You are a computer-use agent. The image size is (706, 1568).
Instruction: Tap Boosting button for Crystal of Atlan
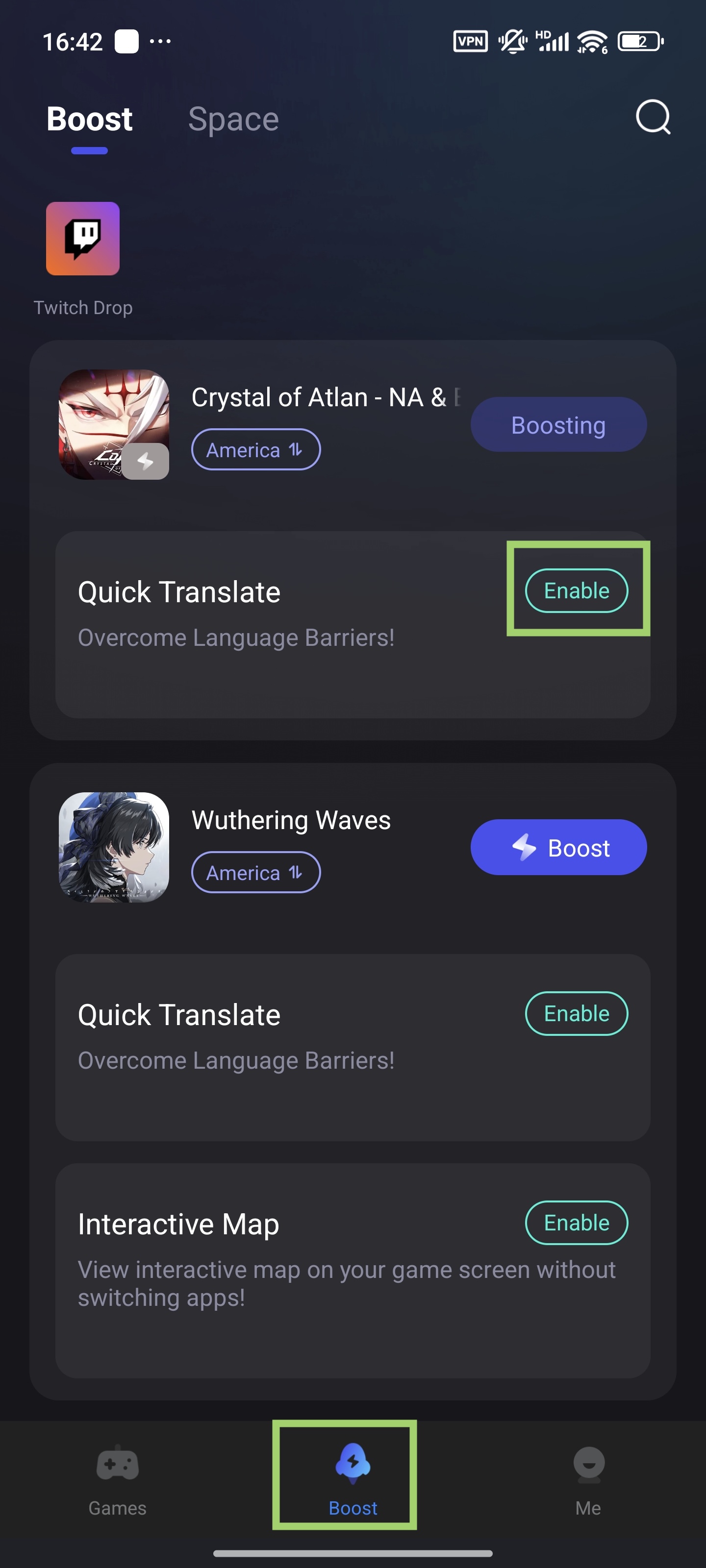pos(558,425)
